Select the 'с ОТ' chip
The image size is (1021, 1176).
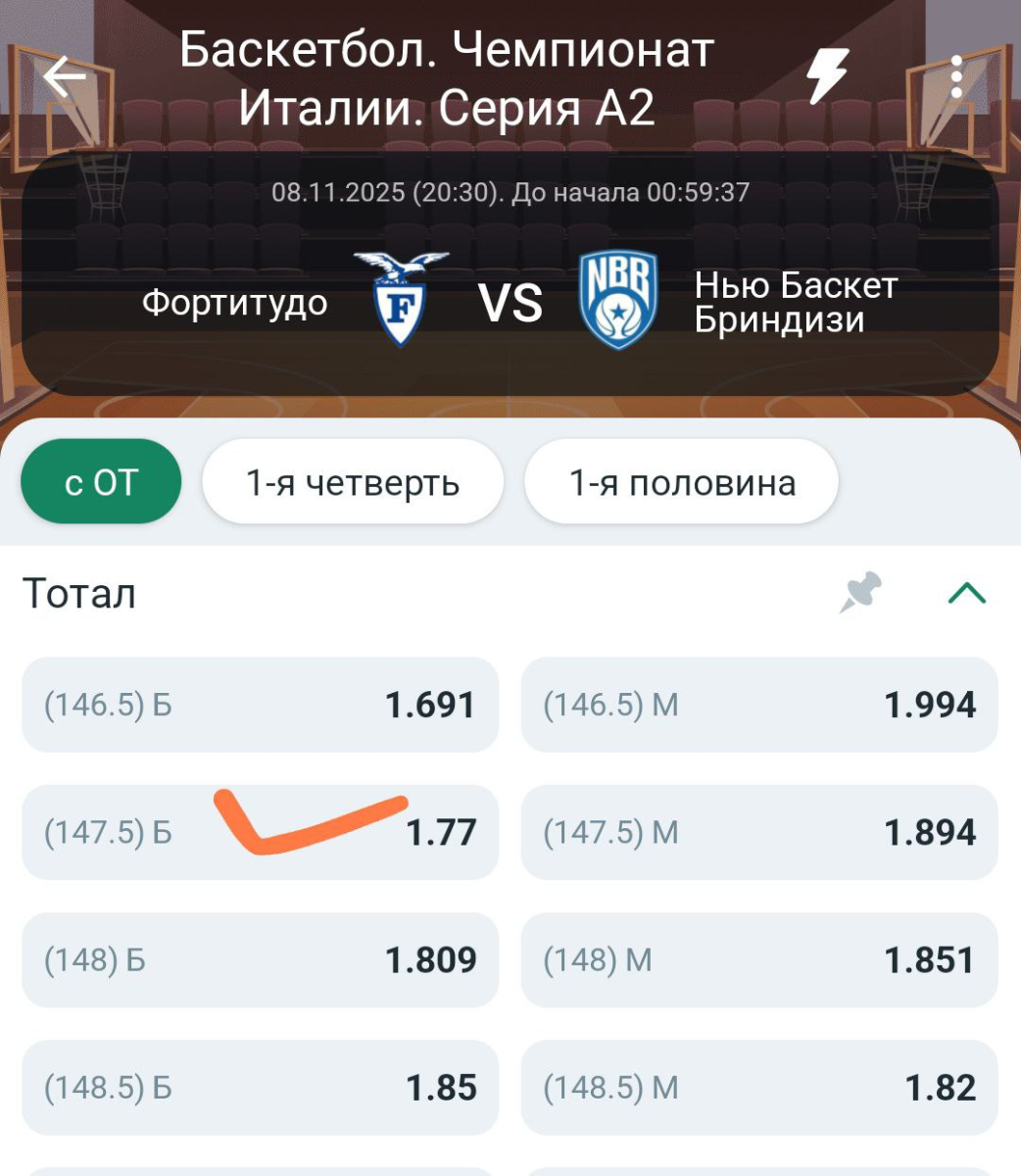[x=102, y=482]
